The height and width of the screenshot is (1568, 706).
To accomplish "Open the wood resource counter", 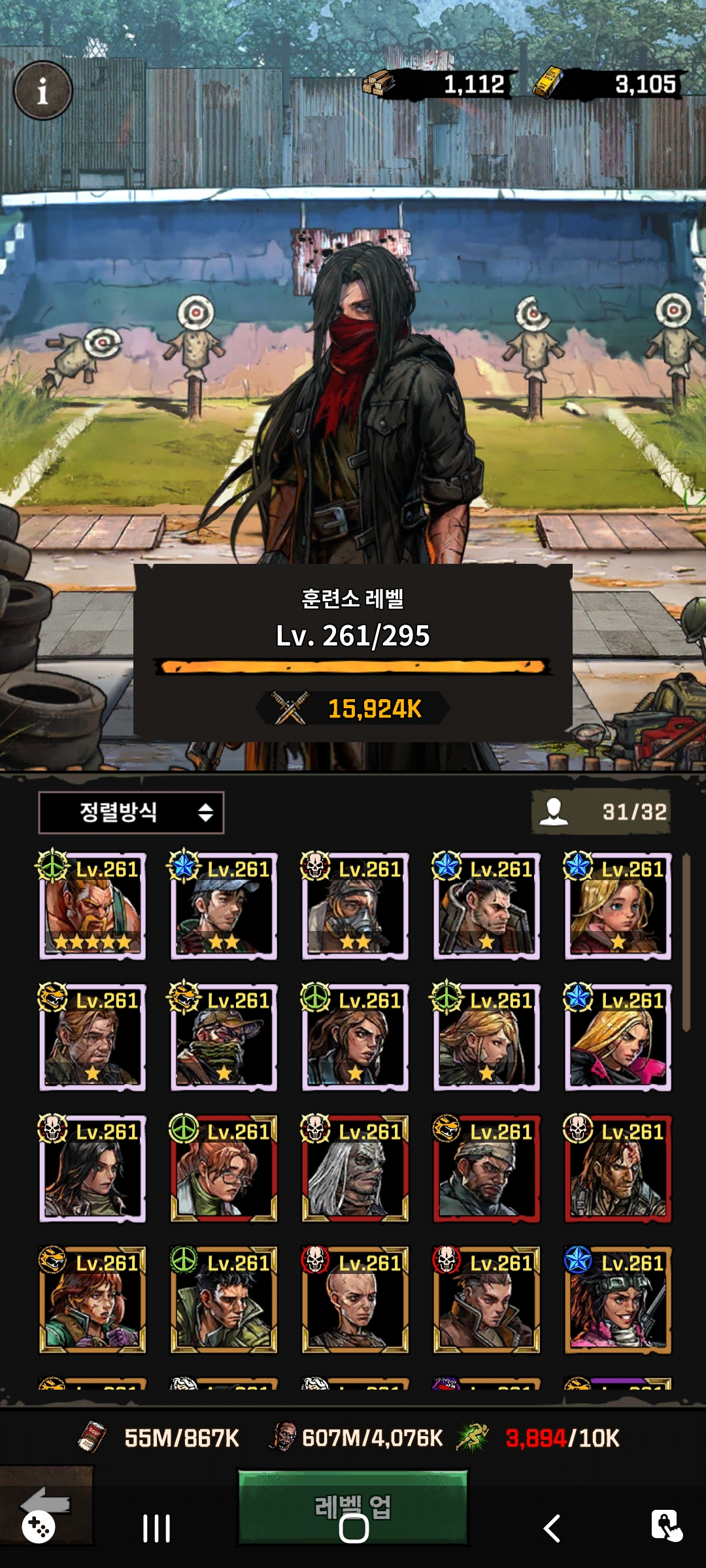I will pos(438,84).
